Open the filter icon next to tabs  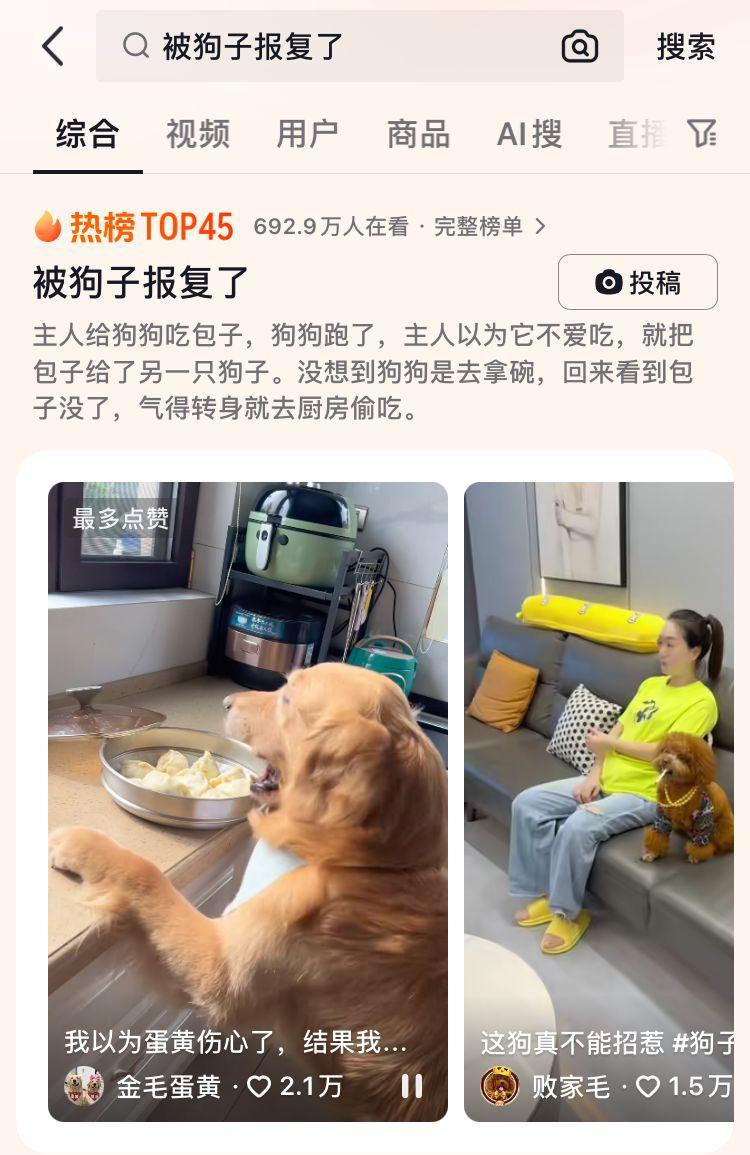(702, 133)
